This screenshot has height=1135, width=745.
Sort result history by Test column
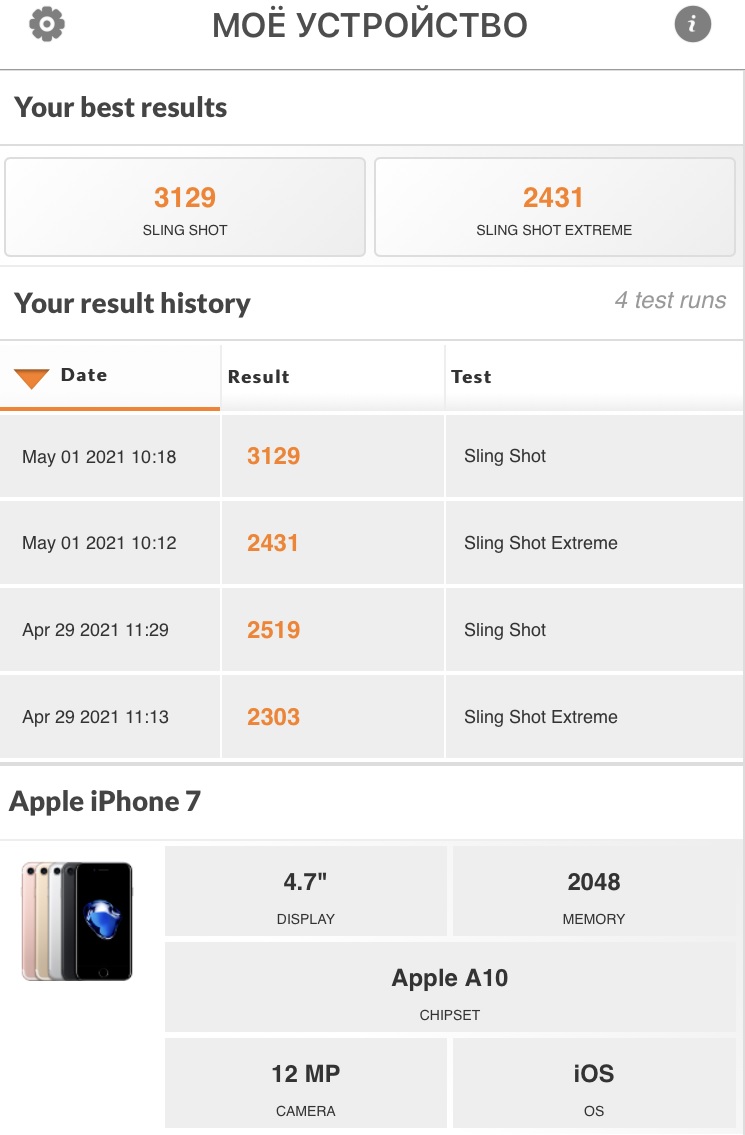point(471,377)
